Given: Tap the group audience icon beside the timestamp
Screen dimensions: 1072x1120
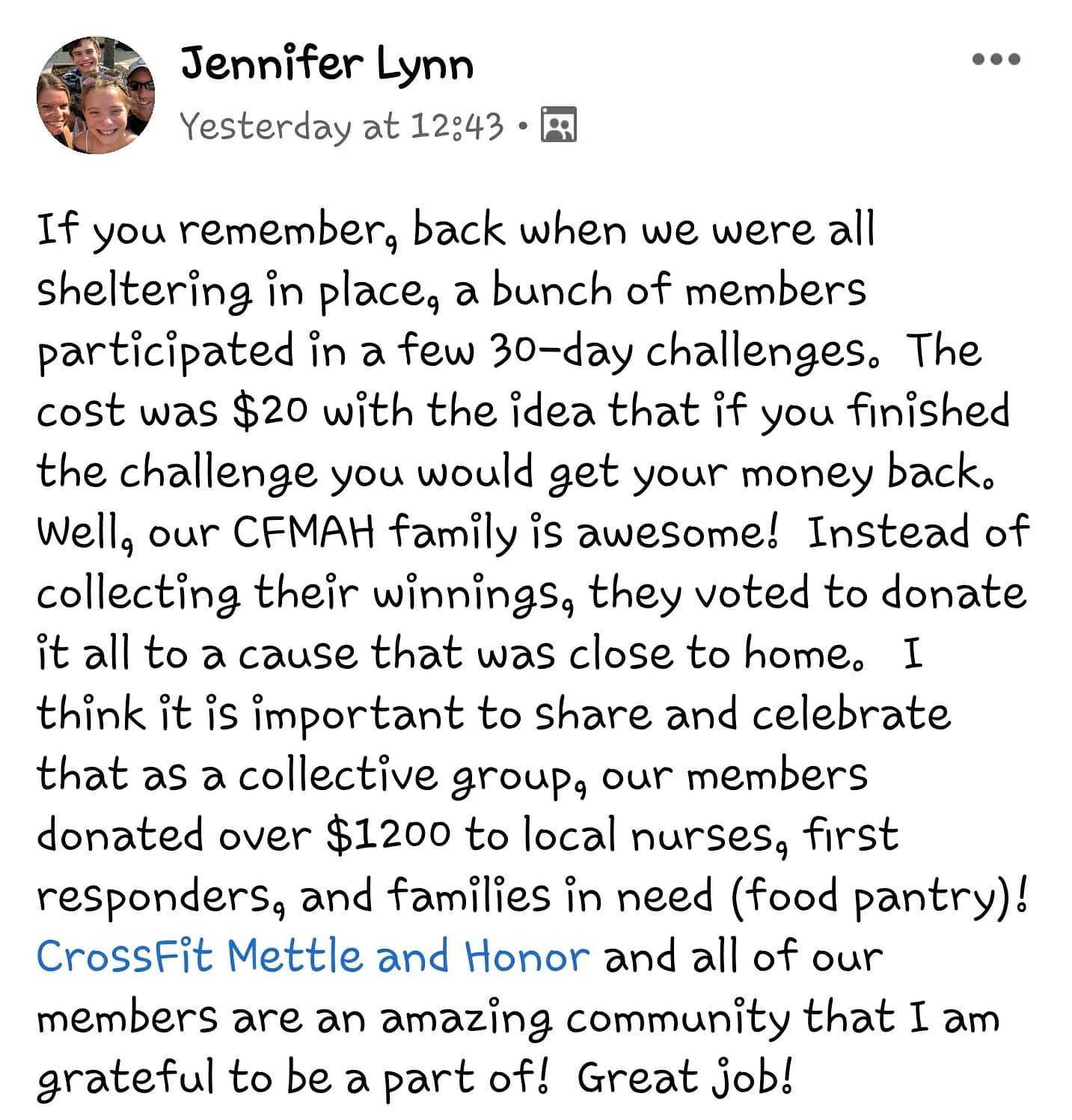Looking at the screenshot, I should pyautogui.click(x=558, y=125).
